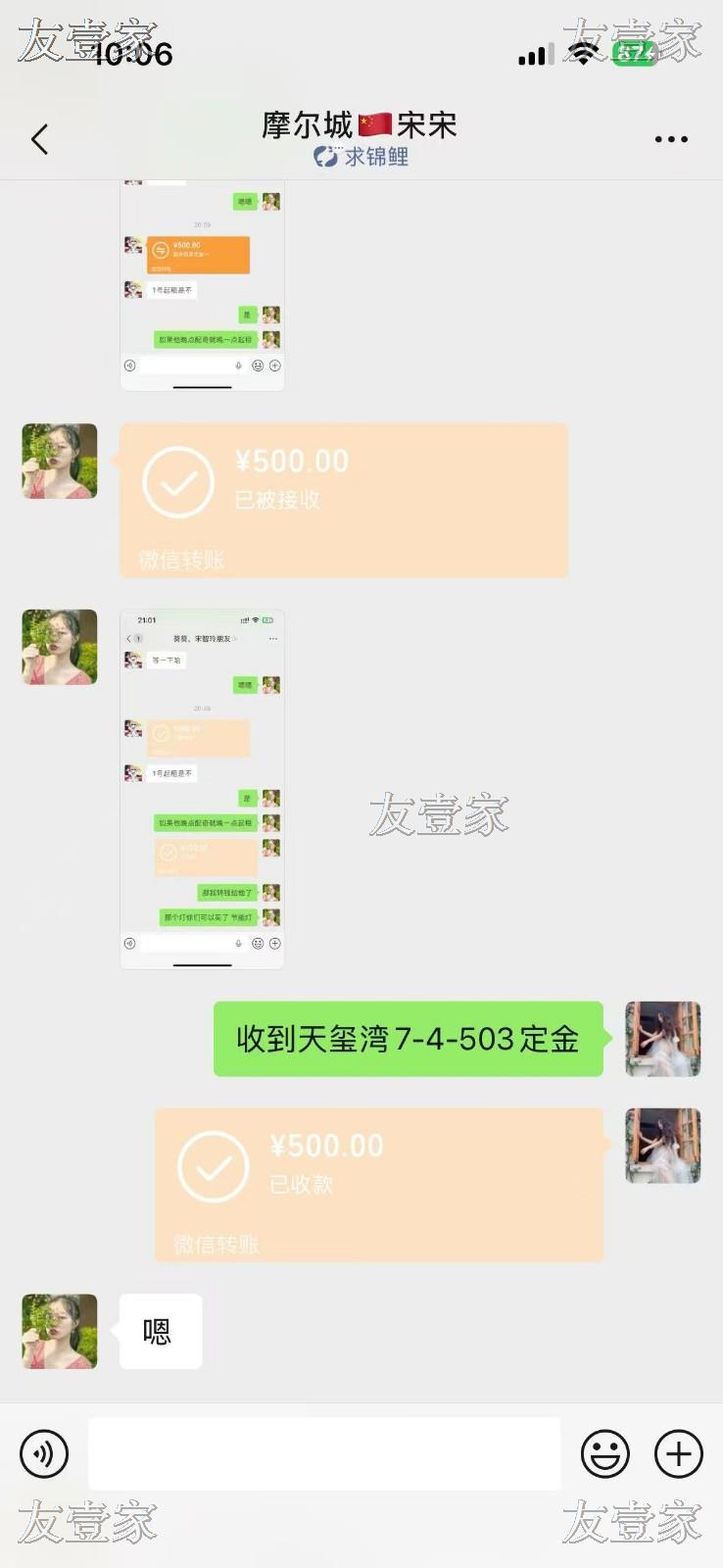The image size is (723, 1568).
Task: Open the emoji sticker panel
Action: (x=605, y=1453)
